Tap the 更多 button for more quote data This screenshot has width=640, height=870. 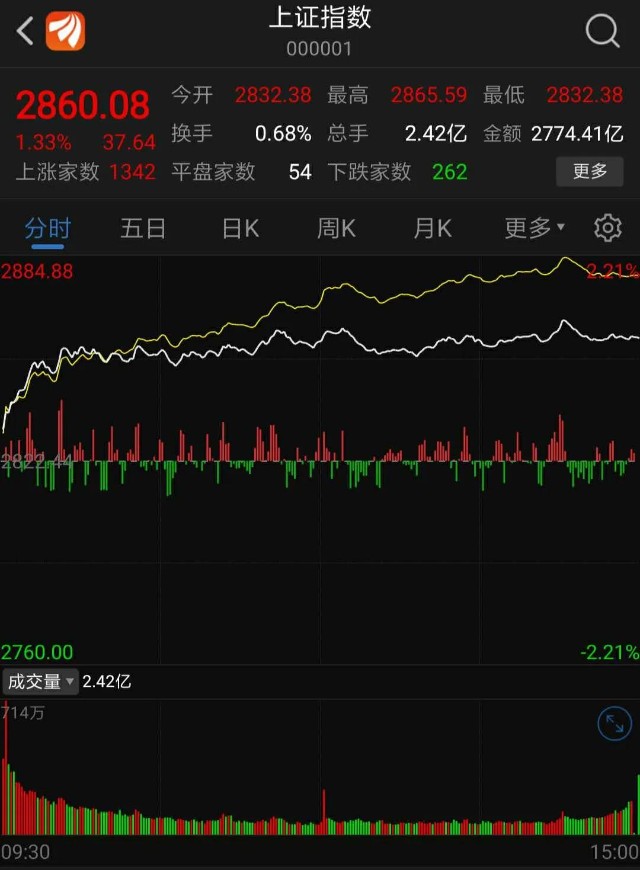point(590,172)
